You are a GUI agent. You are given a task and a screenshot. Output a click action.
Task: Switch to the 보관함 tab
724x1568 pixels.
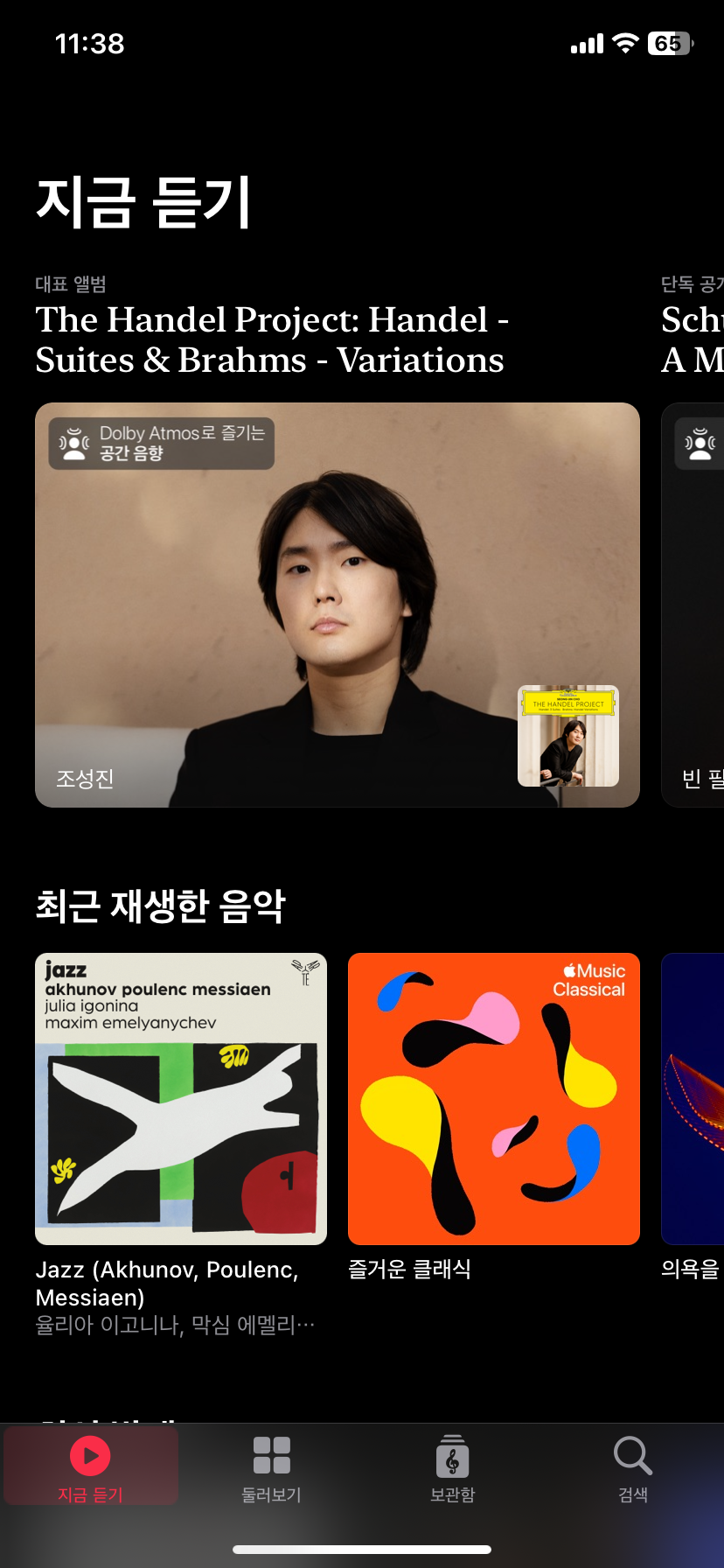(x=452, y=1470)
